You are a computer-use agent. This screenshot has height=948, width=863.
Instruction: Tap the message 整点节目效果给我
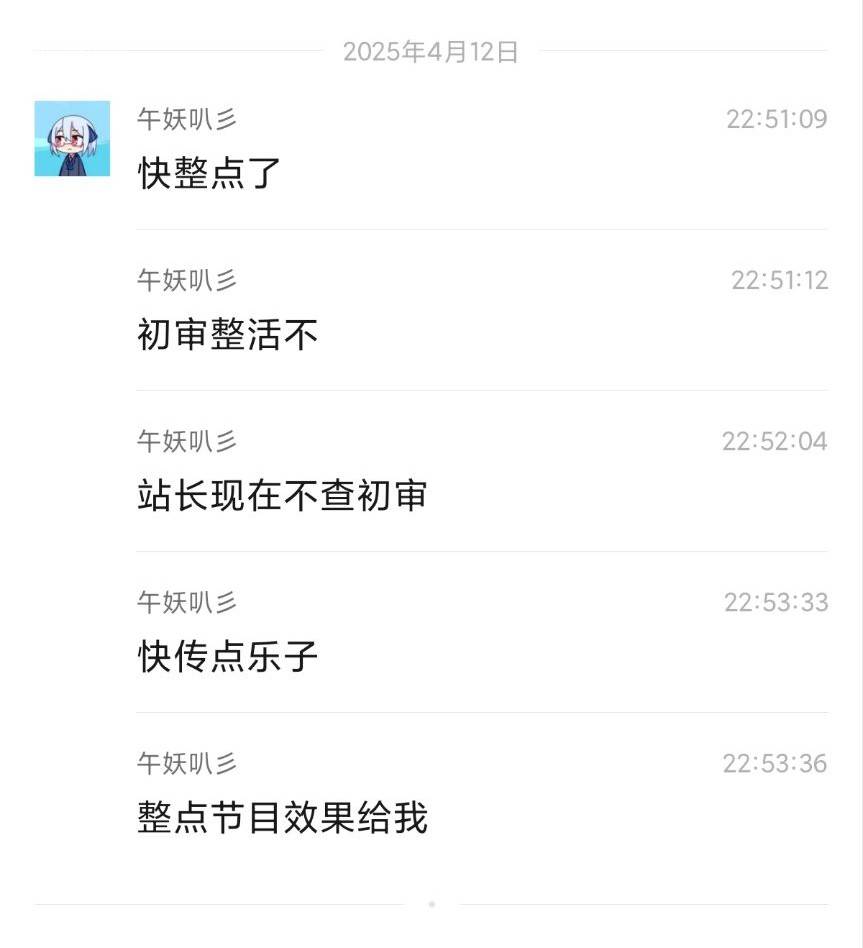tap(282, 818)
